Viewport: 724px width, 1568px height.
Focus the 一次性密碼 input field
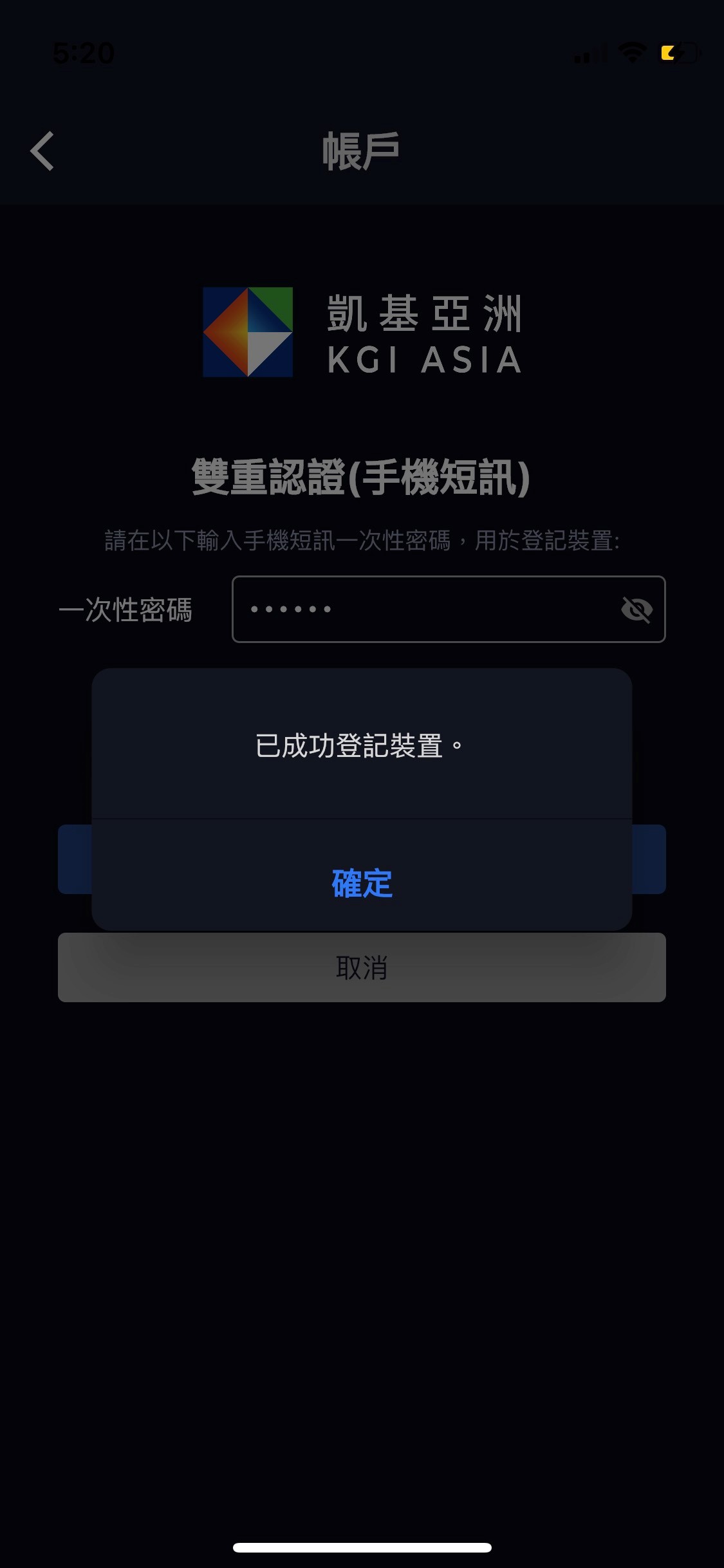point(425,610)
